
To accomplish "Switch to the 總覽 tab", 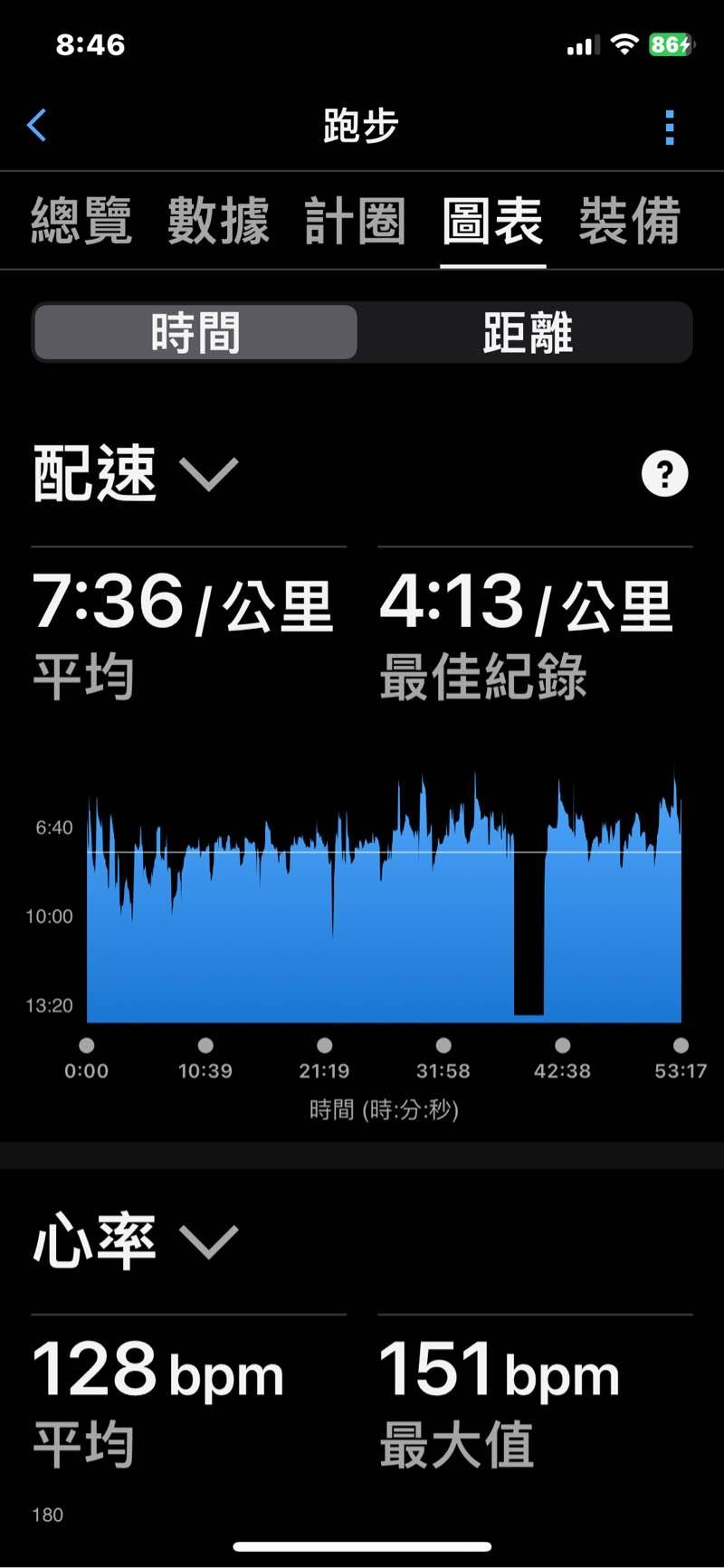I will tap(81, 221).
